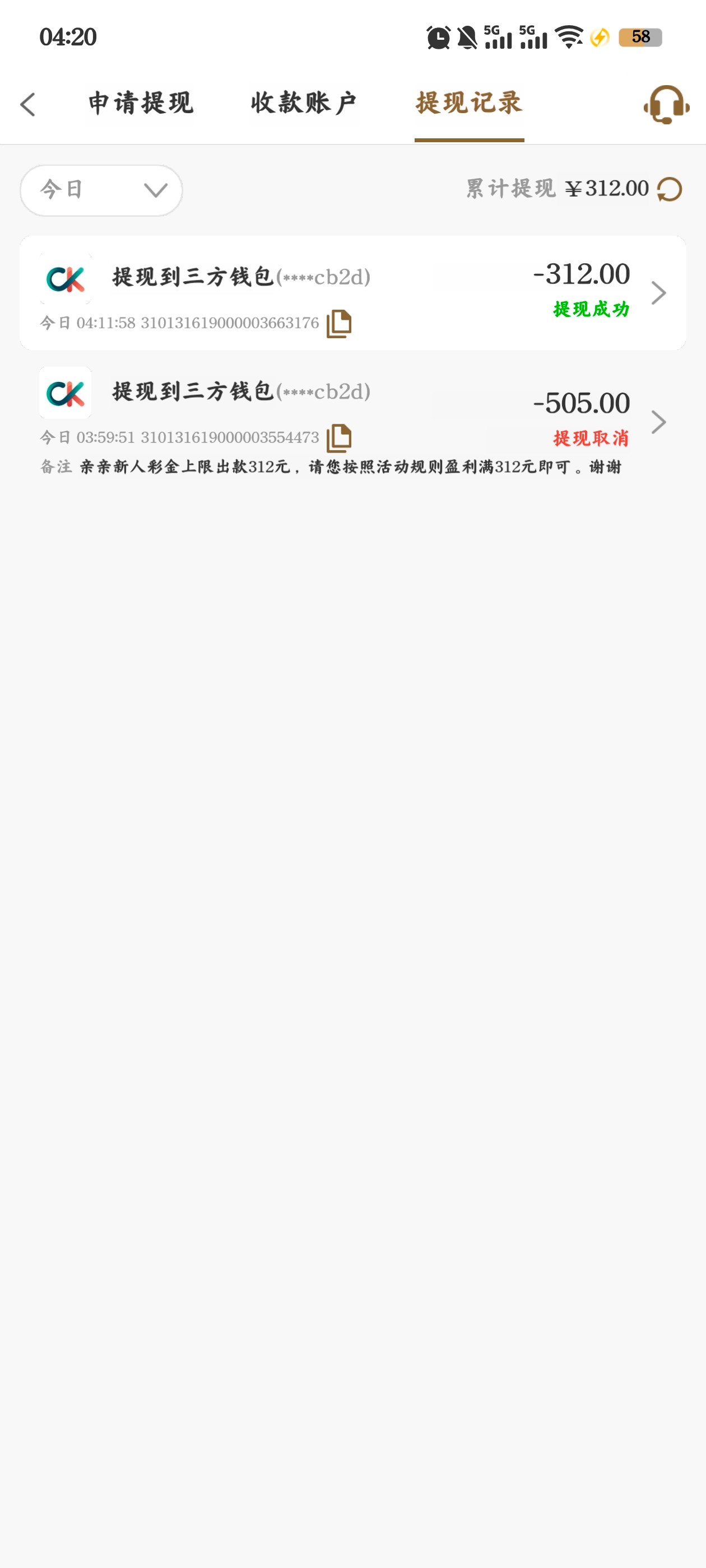Open the -312.00 提现成功 record

(x=658, y=293)
